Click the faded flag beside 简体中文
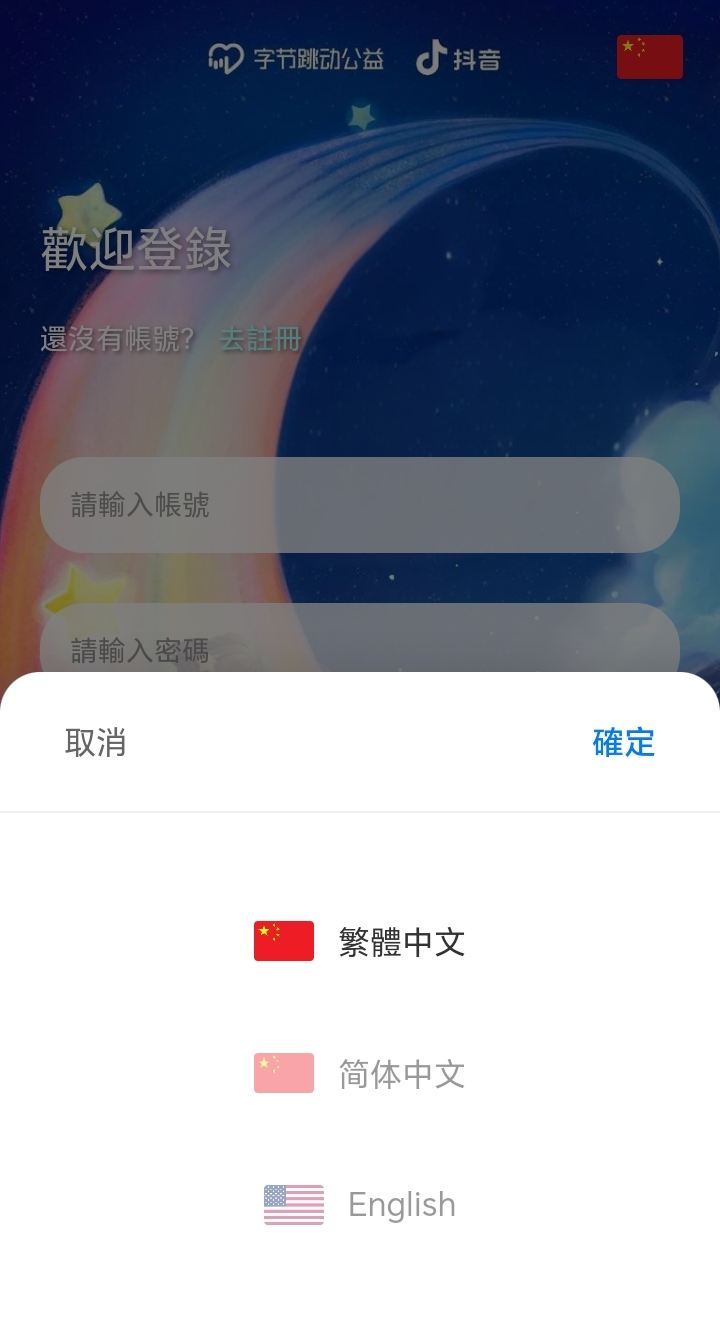720x1327 pixels. (283, 1073)
